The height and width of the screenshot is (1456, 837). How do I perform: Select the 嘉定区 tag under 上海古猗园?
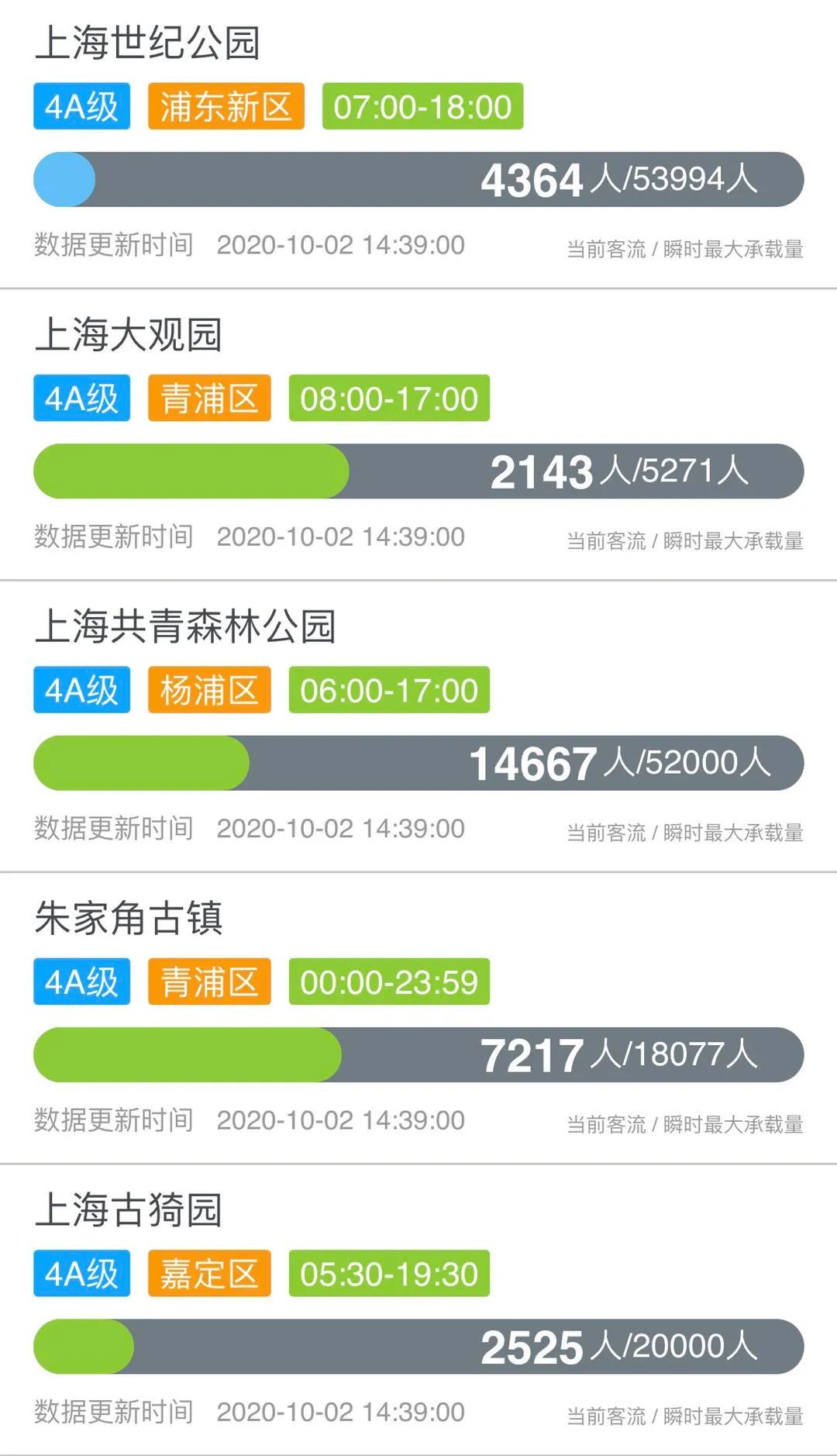207,1271
